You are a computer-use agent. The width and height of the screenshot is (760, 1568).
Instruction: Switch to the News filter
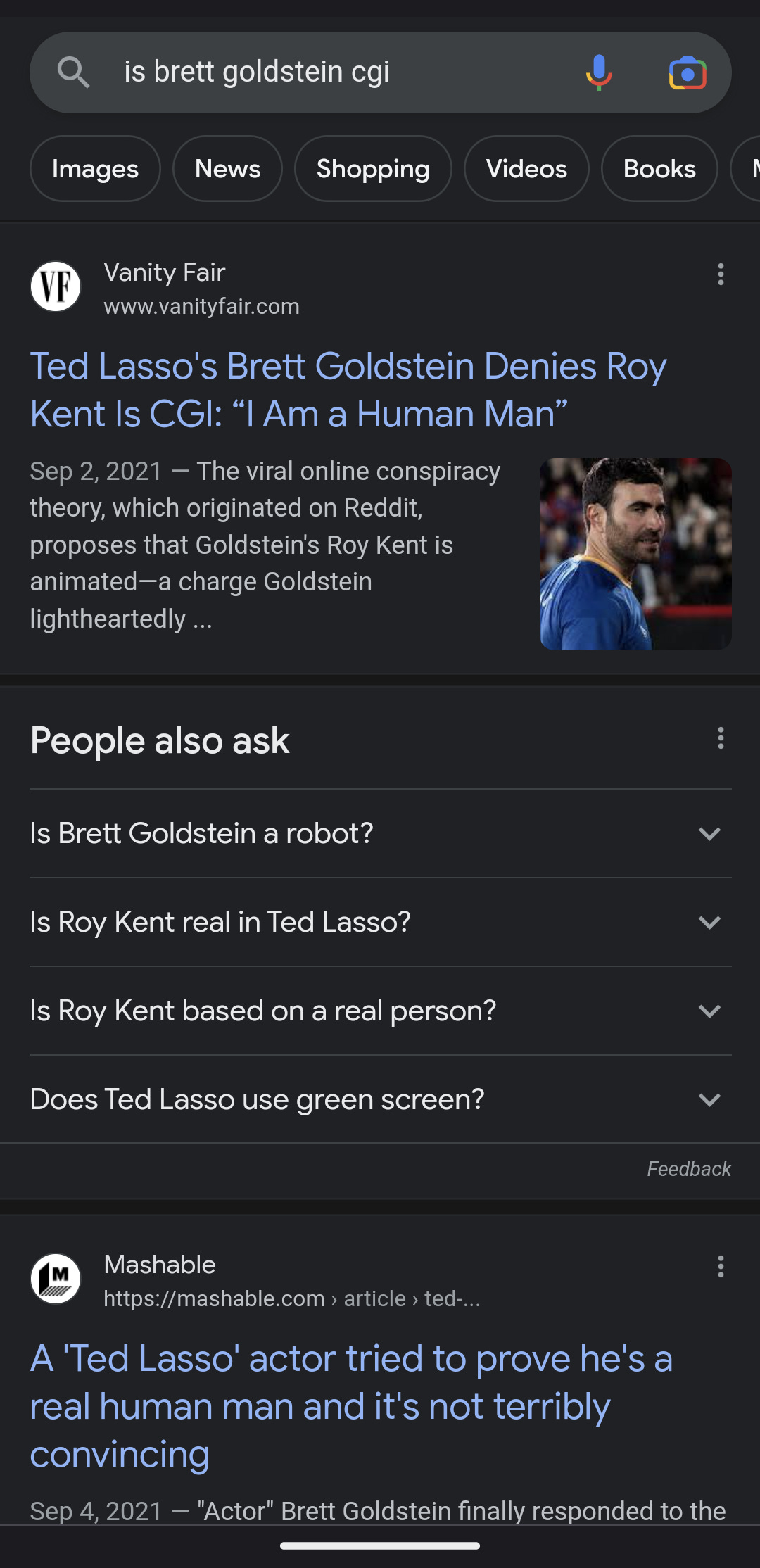[227, 169]
